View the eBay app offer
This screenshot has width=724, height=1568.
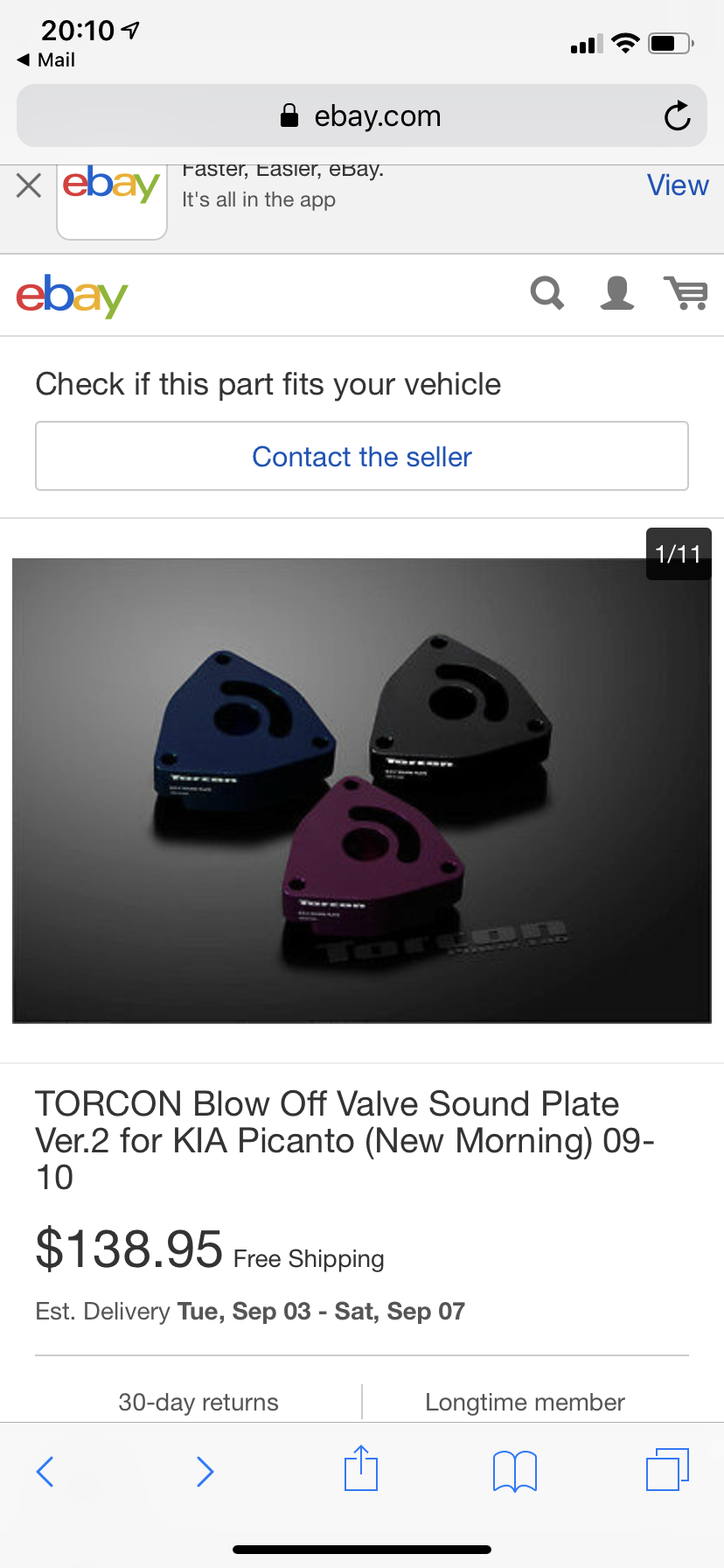tap(677, 185)
